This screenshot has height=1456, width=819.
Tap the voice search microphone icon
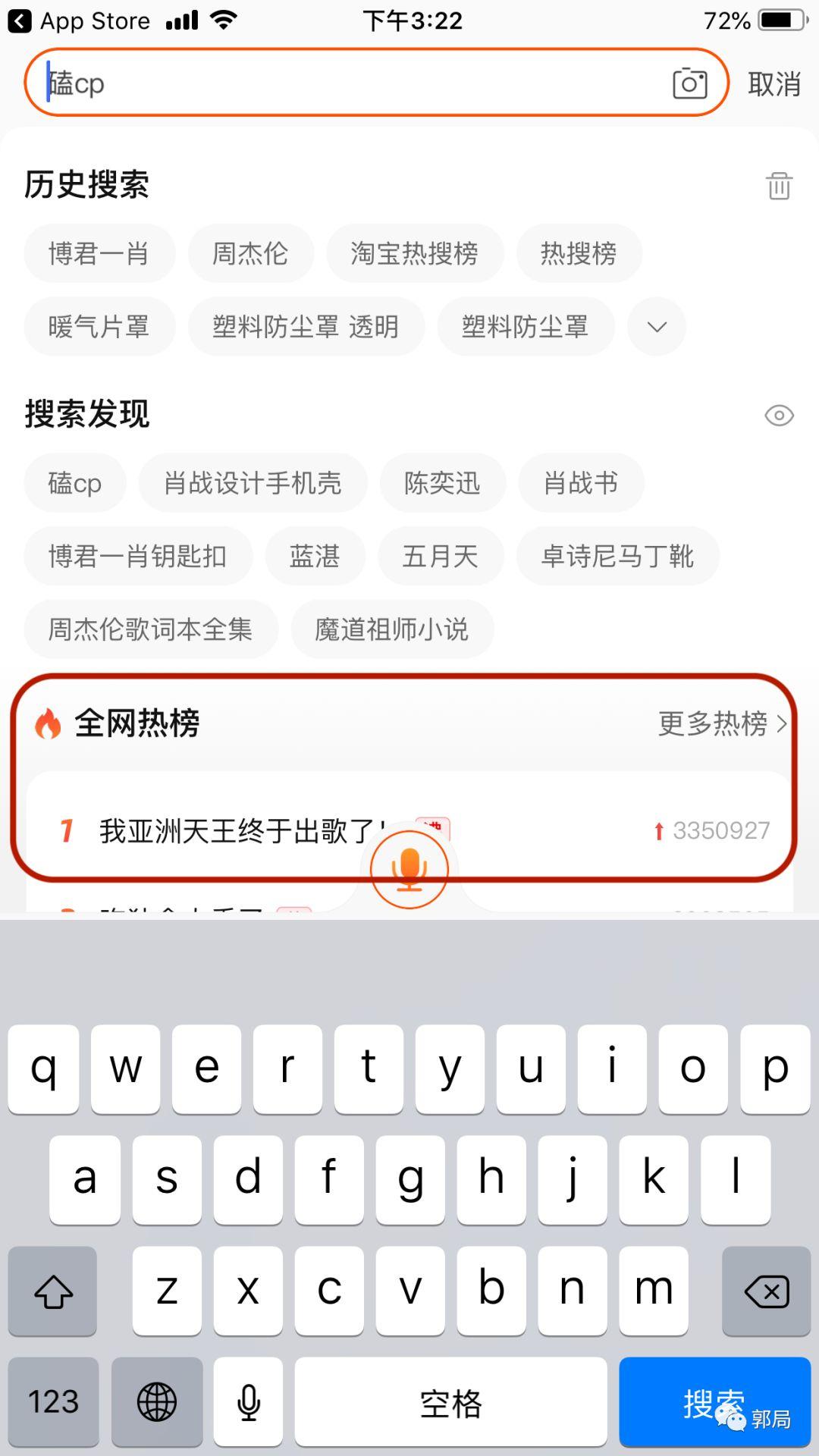click(409, 869)
